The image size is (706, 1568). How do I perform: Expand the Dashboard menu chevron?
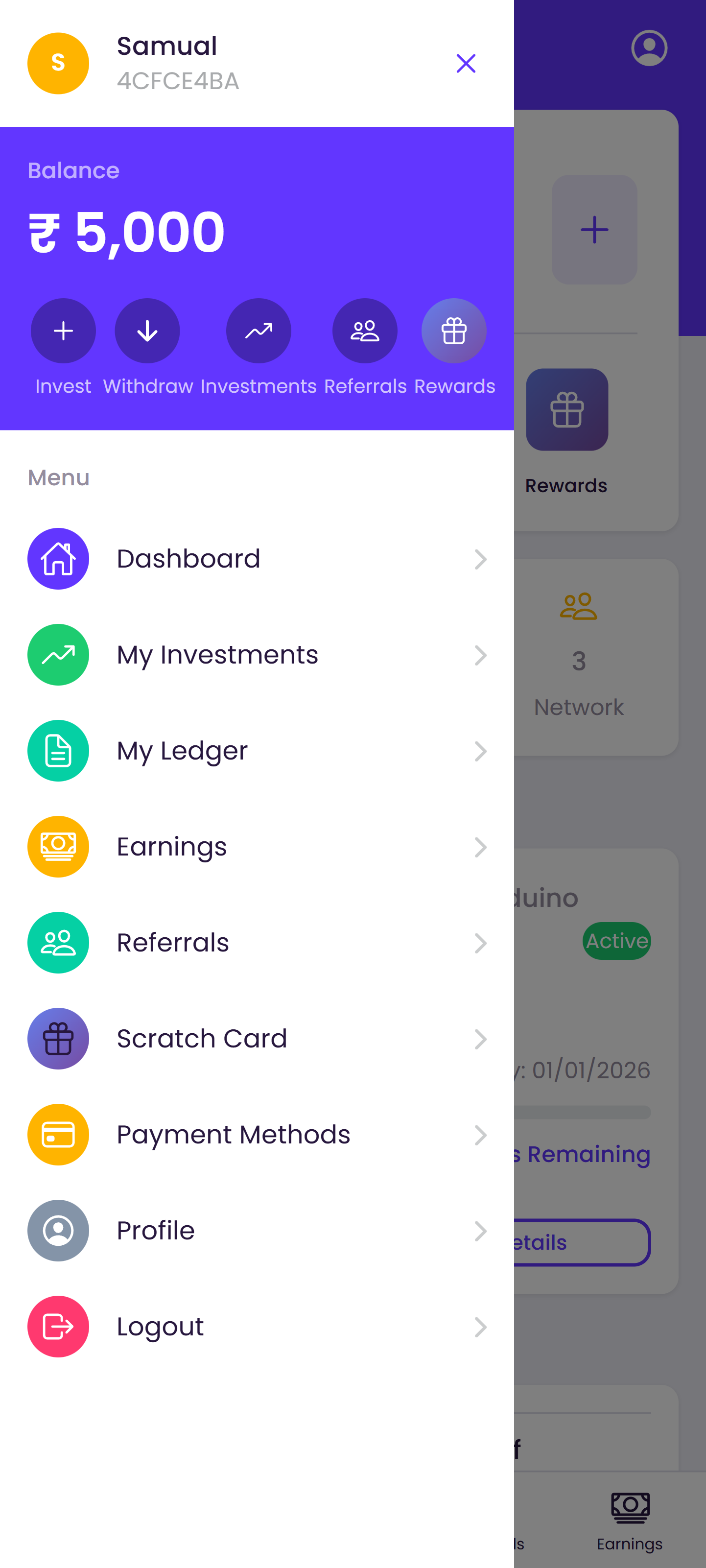tap(481, 559)
